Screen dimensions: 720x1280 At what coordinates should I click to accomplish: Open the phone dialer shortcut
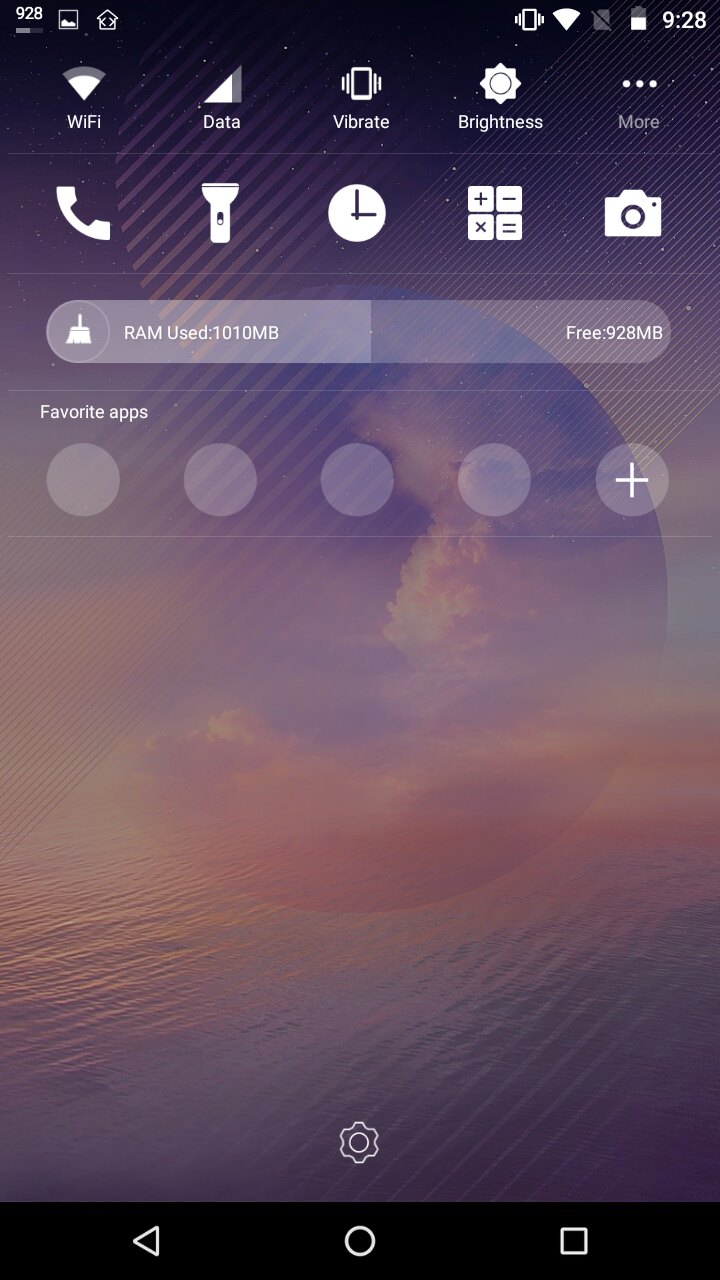pos(83,213)
